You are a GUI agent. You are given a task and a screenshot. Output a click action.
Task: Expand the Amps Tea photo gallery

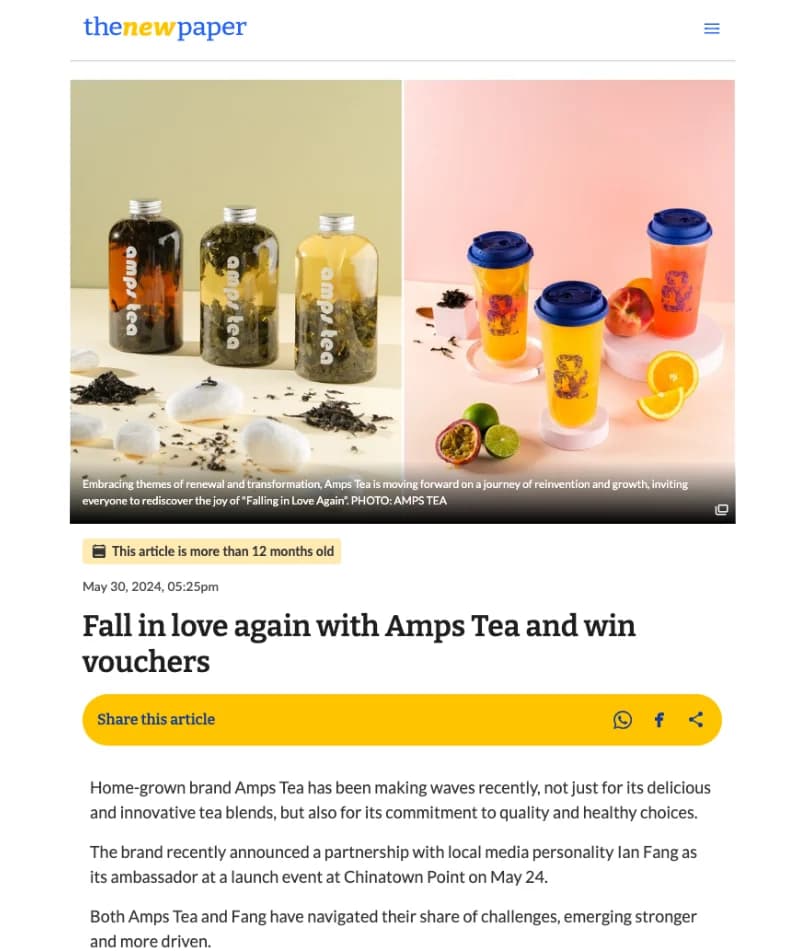(721, 510)
